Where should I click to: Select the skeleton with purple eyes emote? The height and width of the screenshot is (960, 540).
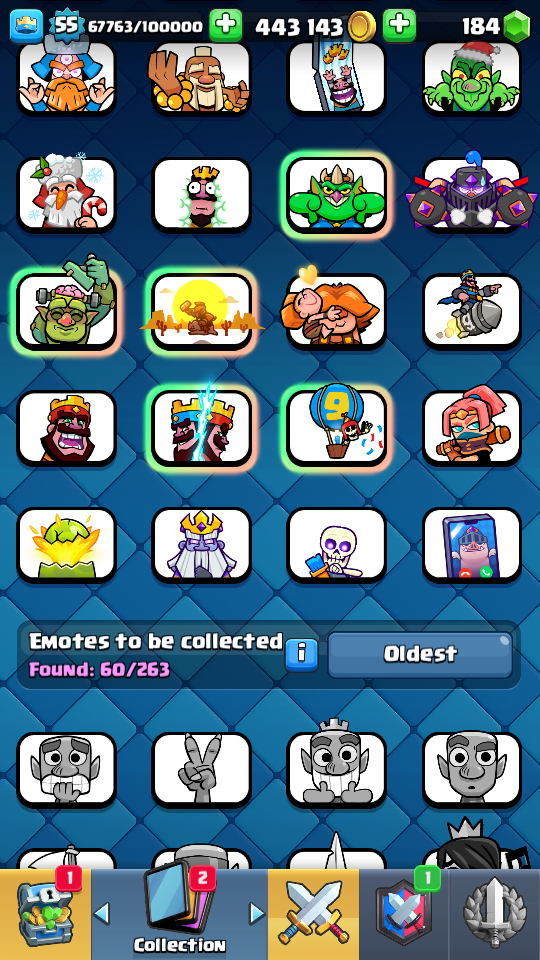337,545
